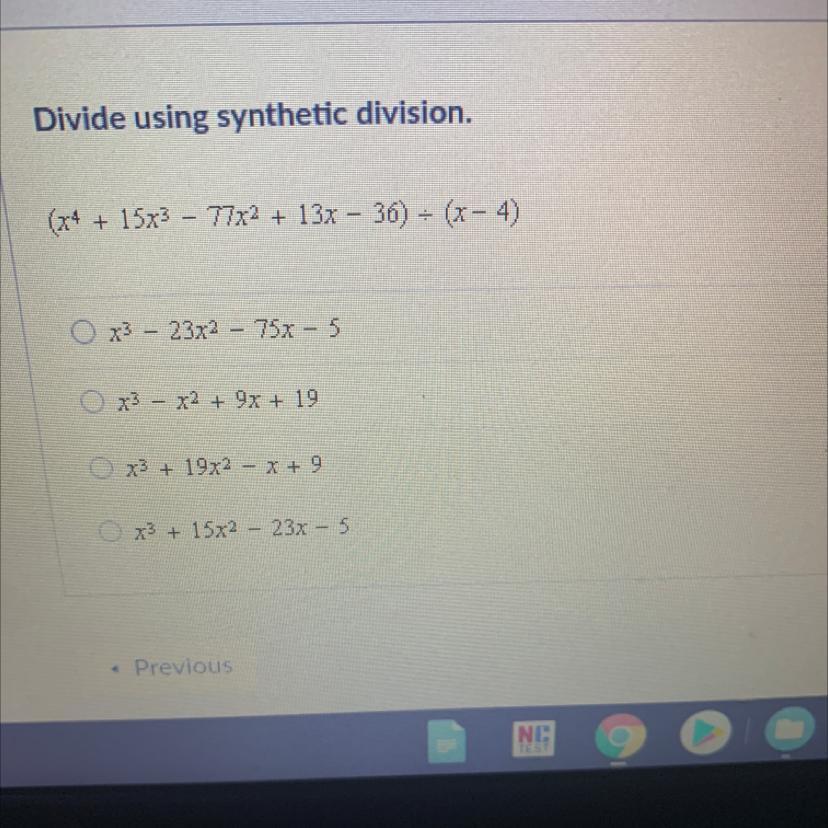
Task: Open the Files app in the shelf
Action: click(x=789, y=728)
